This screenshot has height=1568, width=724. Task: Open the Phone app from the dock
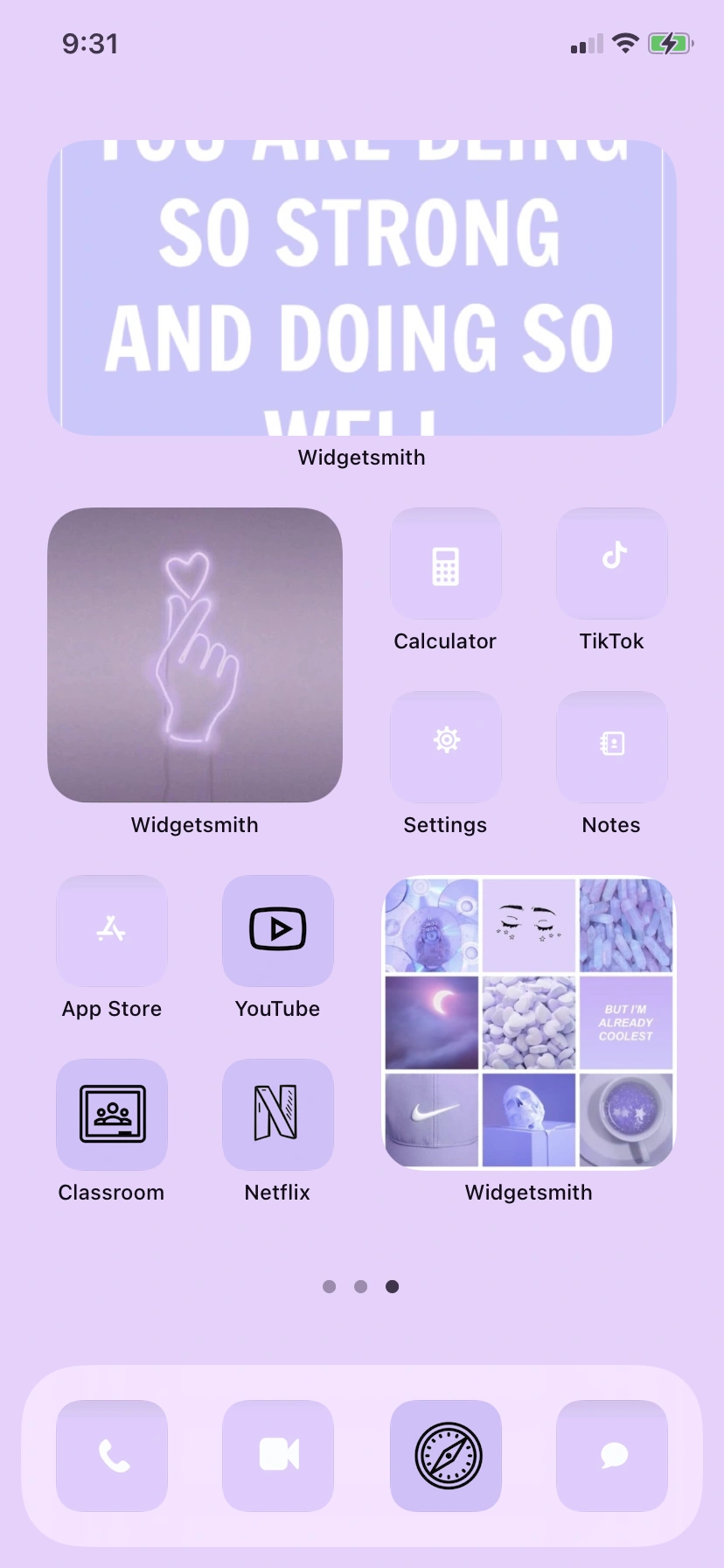[x=111, y=1455]
